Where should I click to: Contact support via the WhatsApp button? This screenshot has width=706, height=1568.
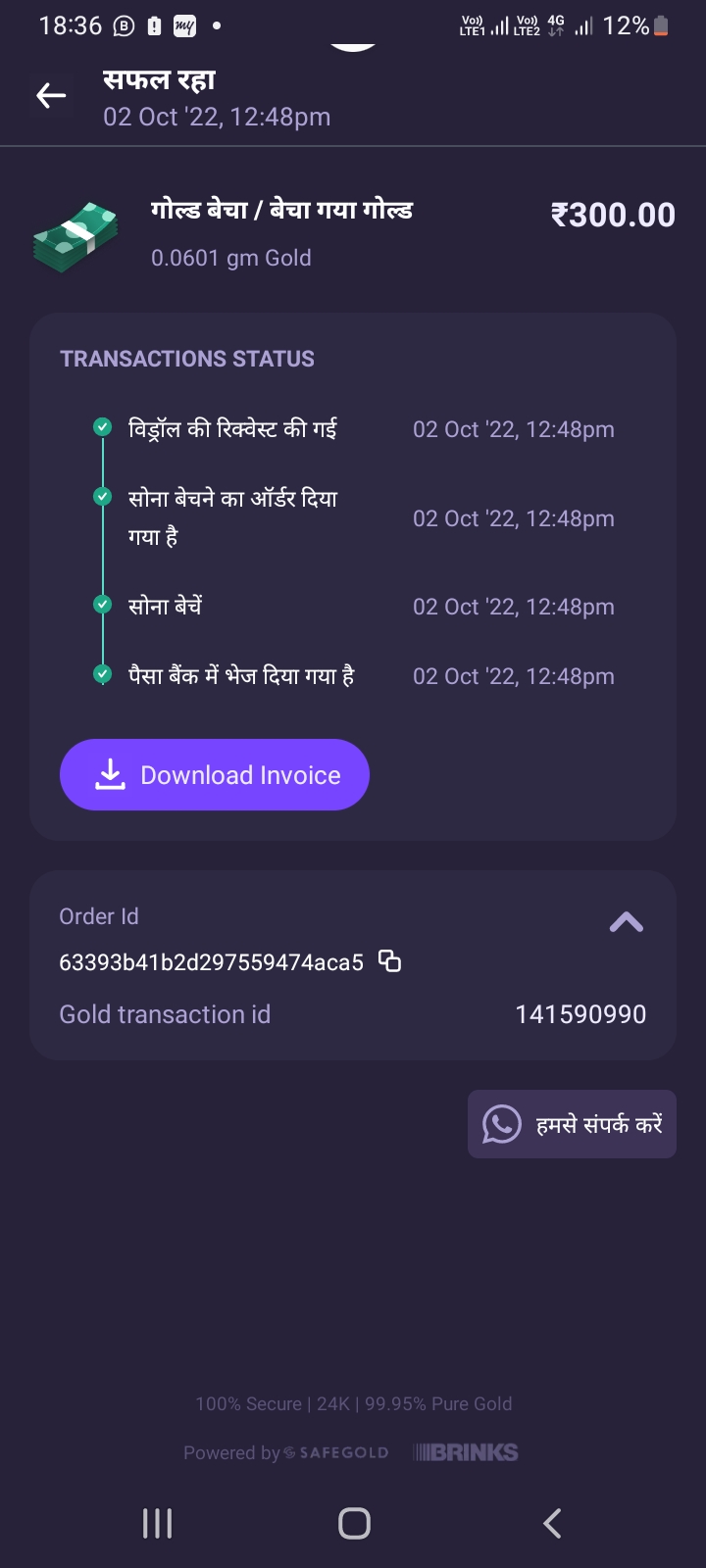point(572,1124)
